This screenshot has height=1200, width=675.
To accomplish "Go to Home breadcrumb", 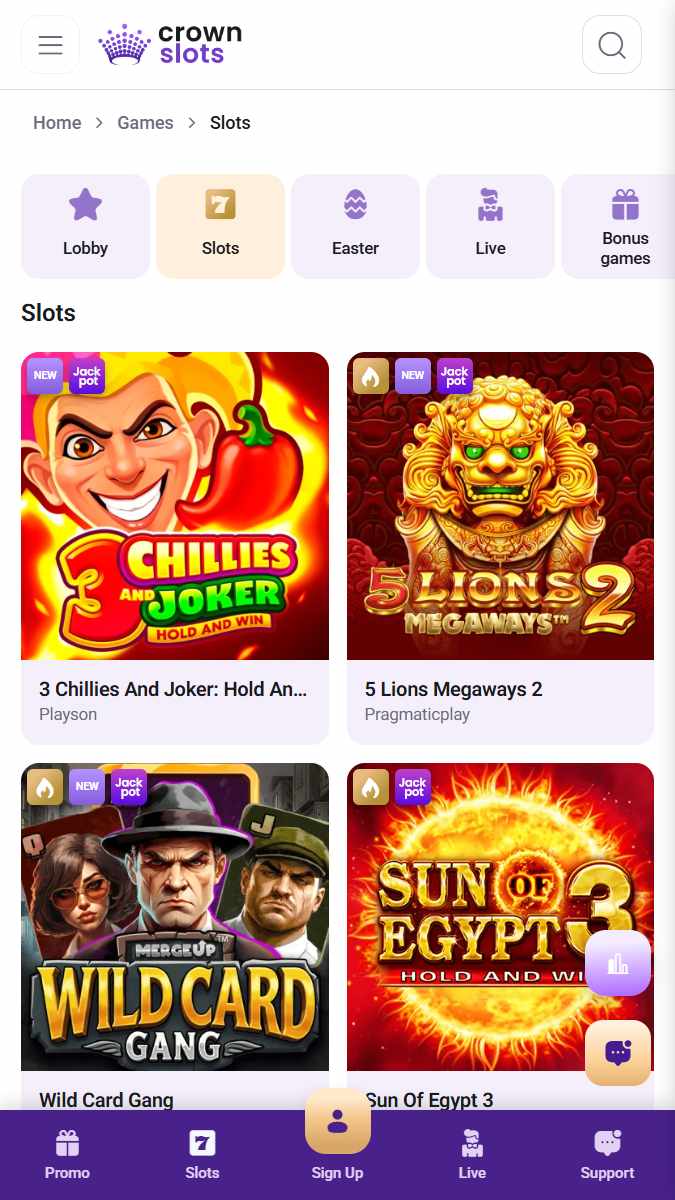I will [57, 123].
